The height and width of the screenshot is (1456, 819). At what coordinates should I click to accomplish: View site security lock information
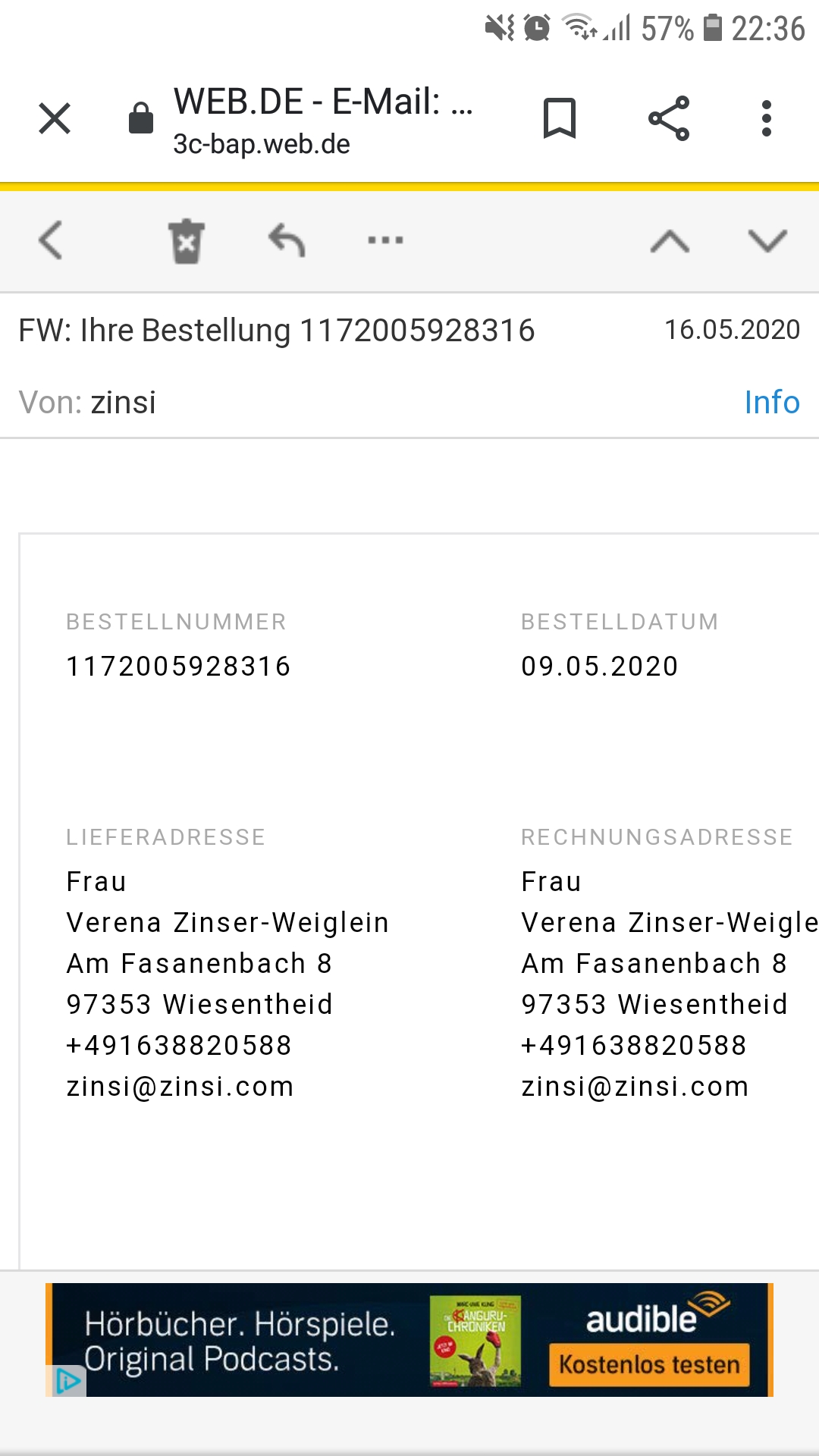click(x=141, y=118)
